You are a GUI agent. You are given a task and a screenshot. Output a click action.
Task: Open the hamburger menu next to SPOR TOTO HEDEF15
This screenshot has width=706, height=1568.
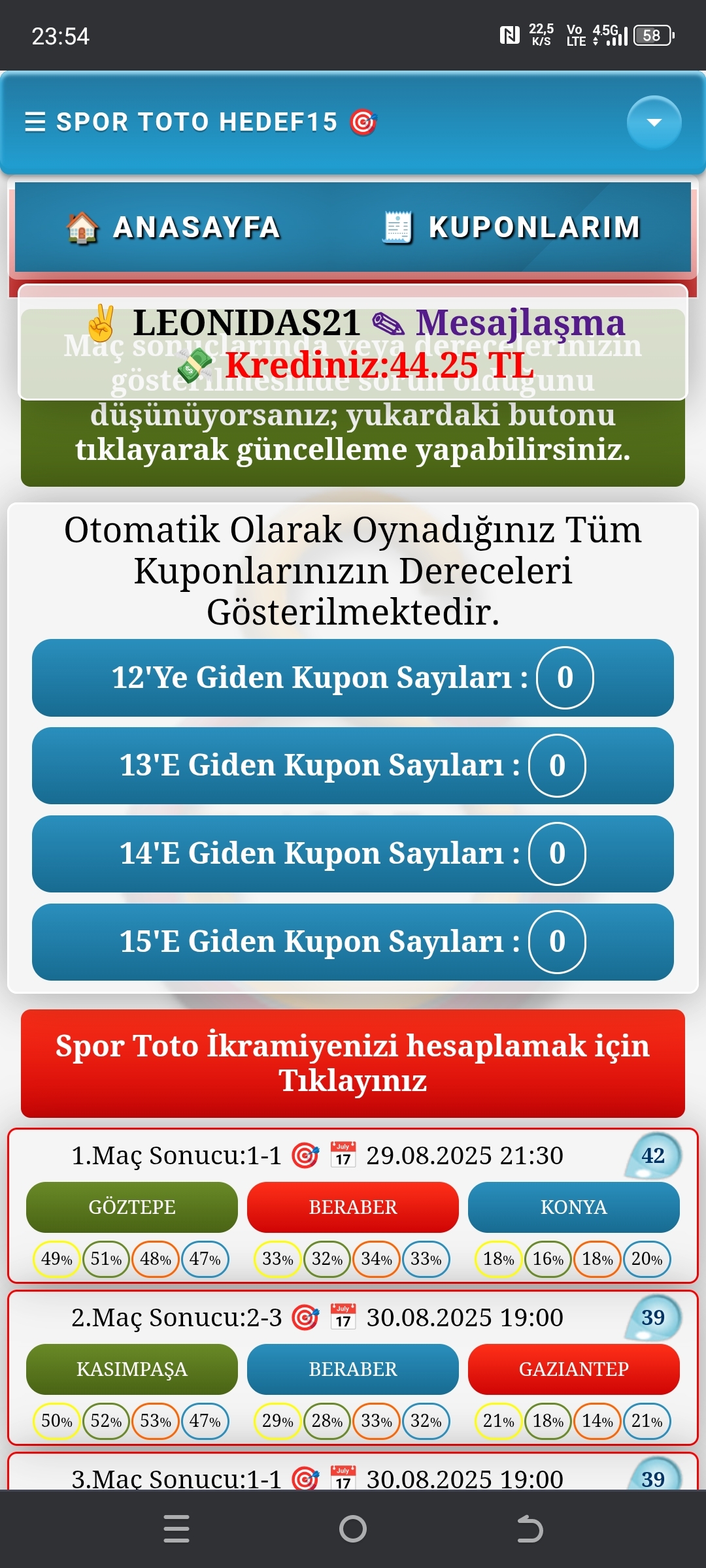pos(35,122)
